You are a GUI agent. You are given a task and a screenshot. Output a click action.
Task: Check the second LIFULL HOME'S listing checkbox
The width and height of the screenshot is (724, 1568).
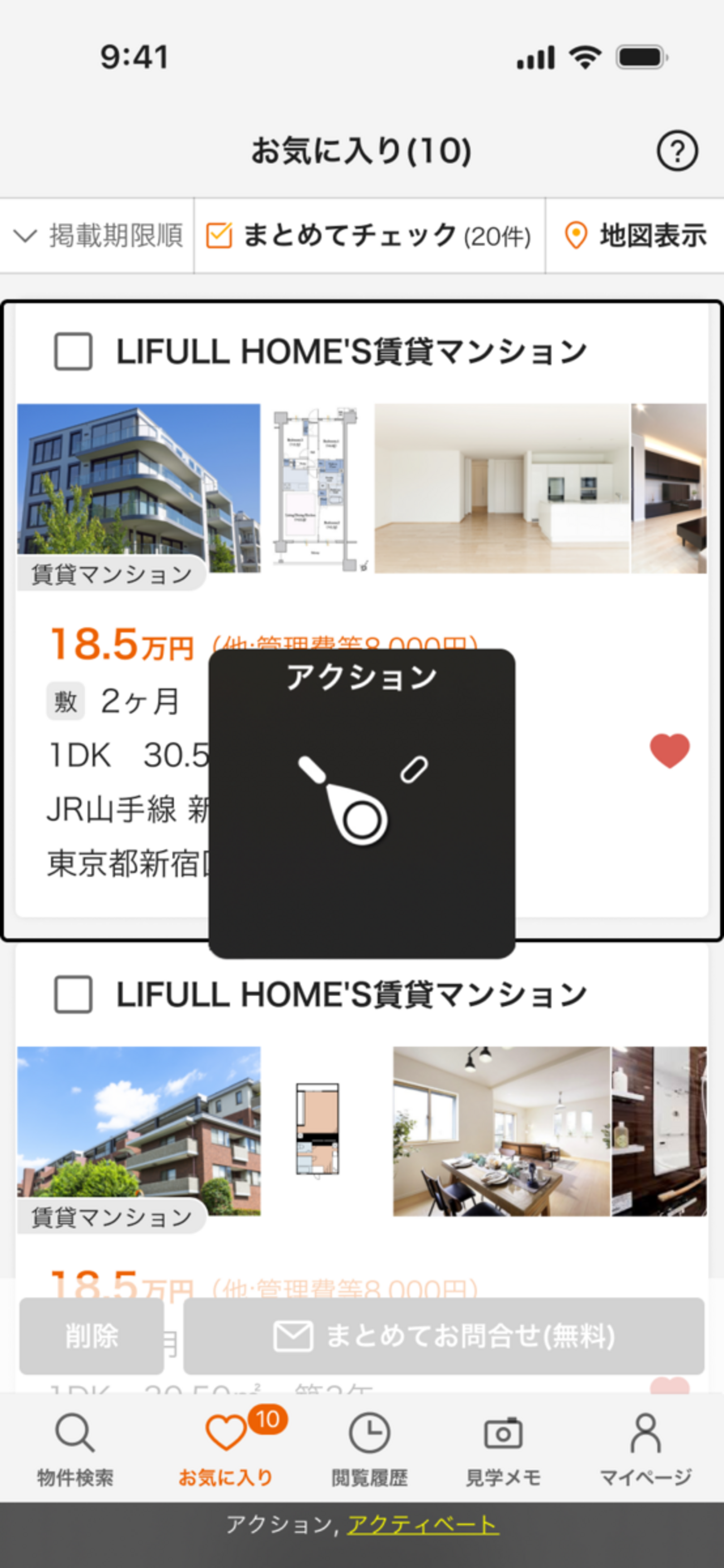73,994
